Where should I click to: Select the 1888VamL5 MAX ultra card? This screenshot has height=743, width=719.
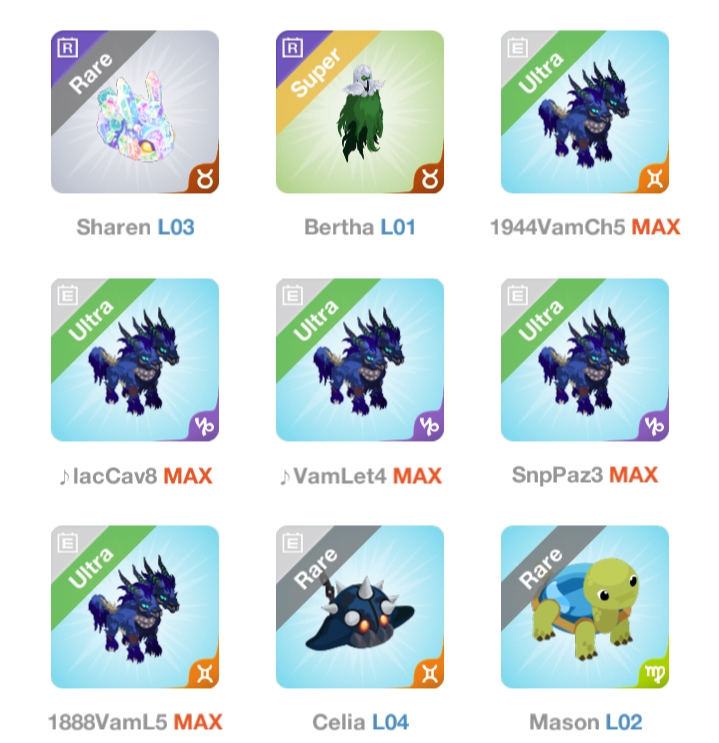[135, 607]
